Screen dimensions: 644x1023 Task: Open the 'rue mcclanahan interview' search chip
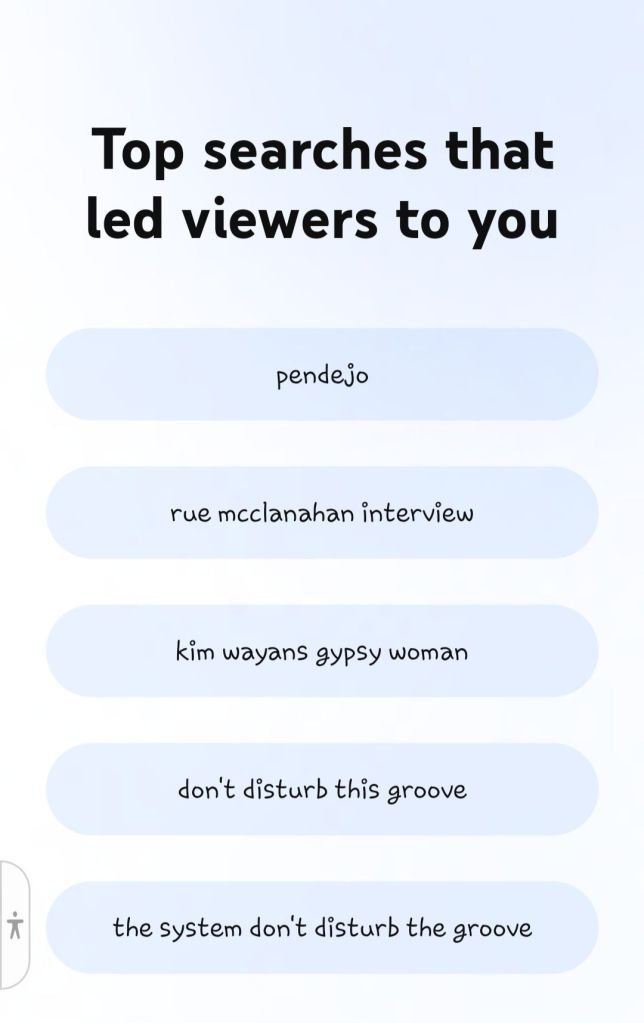click(x=322, y=513)
